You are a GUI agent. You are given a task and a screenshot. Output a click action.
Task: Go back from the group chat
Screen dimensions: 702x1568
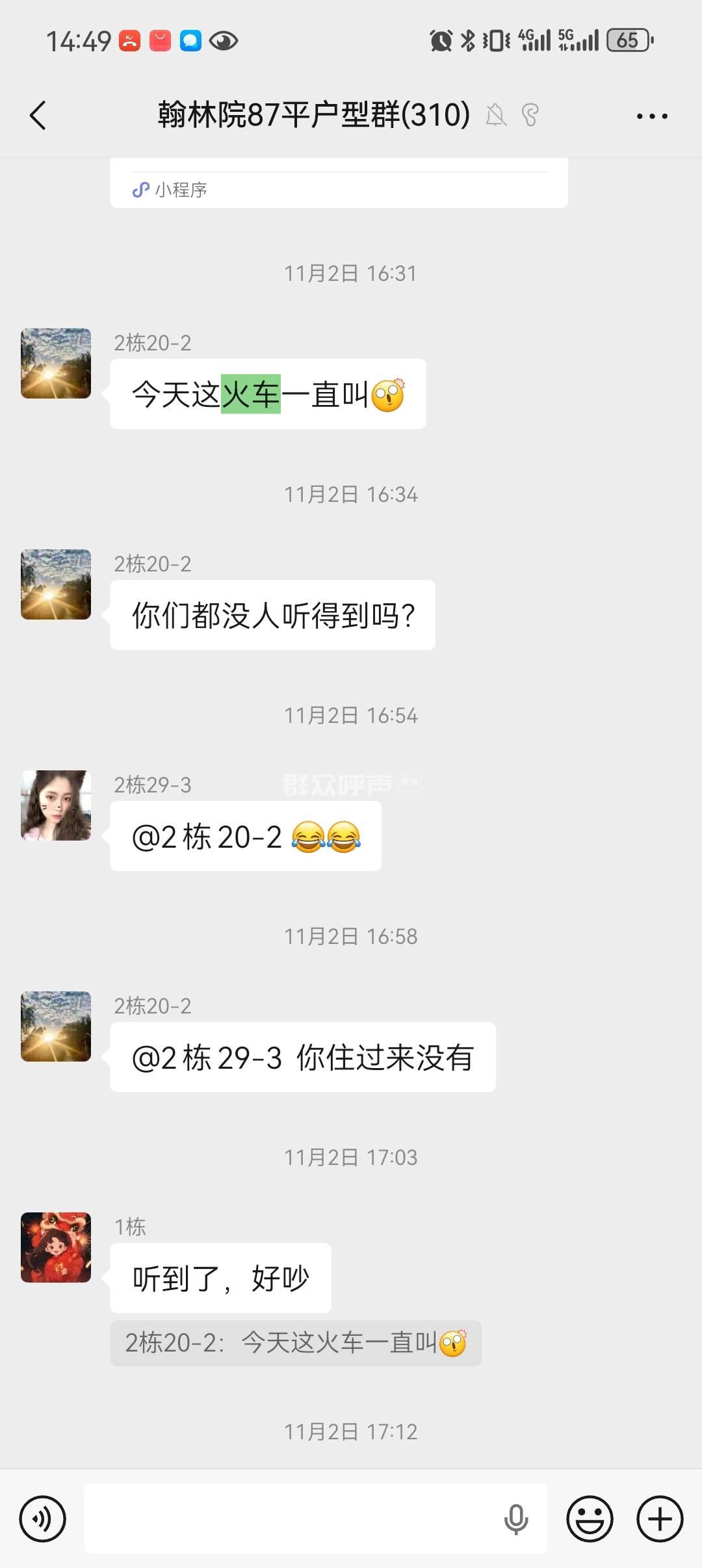(x=38, y=116)
